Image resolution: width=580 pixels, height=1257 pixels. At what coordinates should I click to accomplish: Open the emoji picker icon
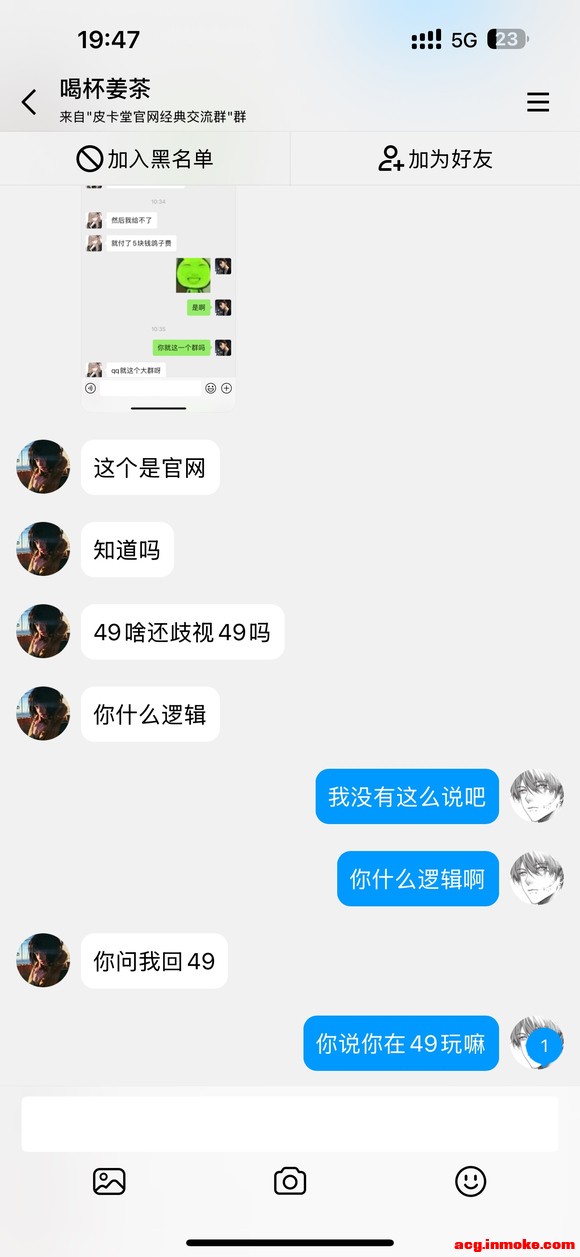pyautogui.click(x=470, y=1181)
